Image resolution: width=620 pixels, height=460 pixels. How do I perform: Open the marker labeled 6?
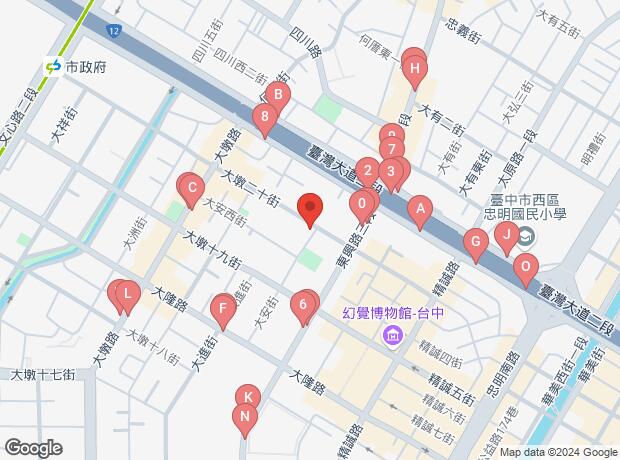coord(303,305)
